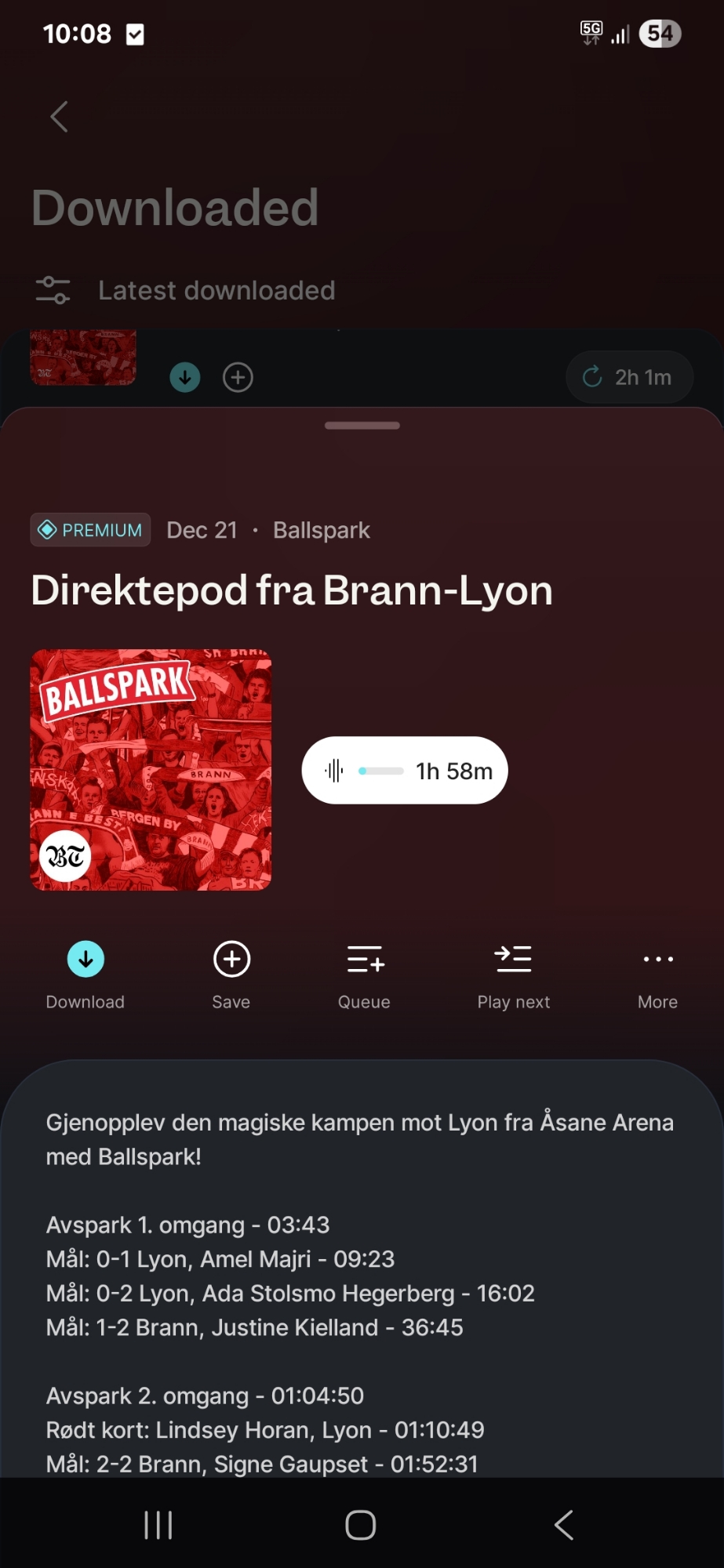Open the Ballspark podcast link
The image size is (724, 1568).
click(x=321, y=531)
